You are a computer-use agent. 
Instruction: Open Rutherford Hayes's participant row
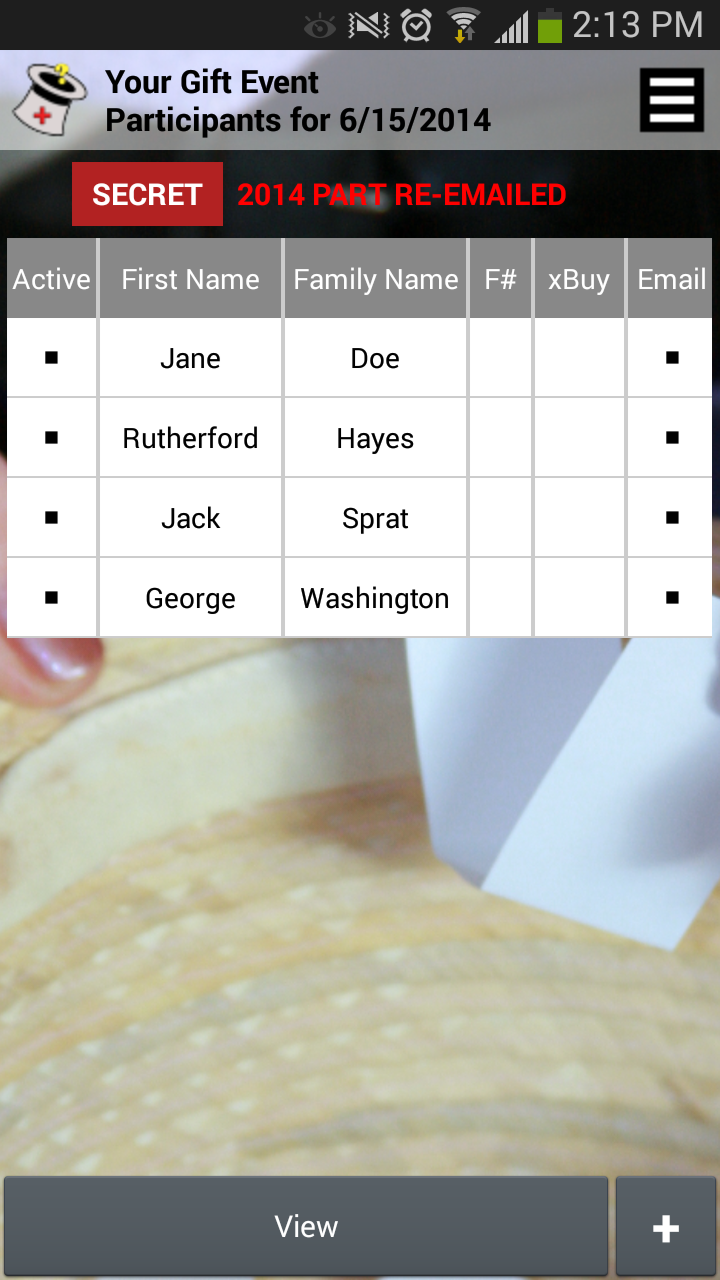coord(190,438)
